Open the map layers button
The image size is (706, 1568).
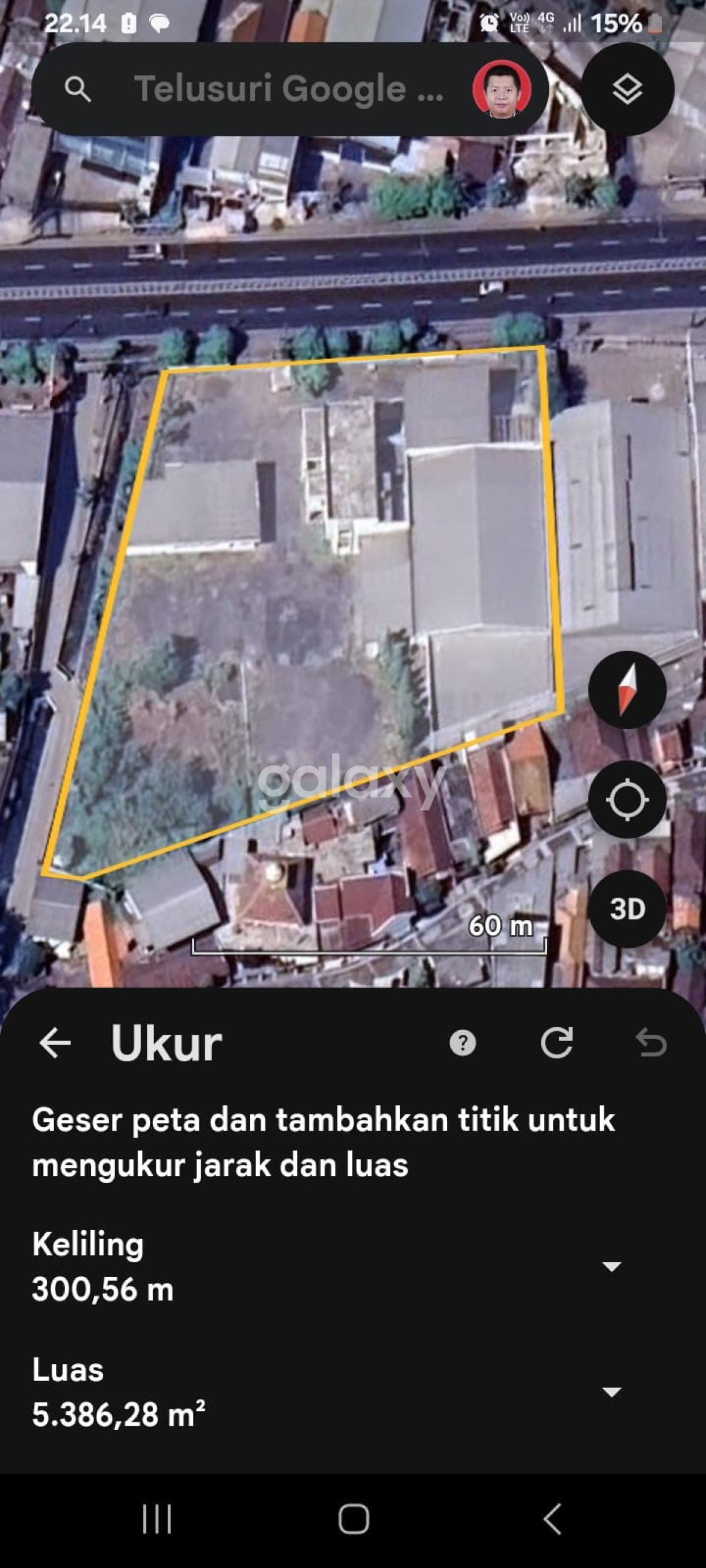point(627,89)
